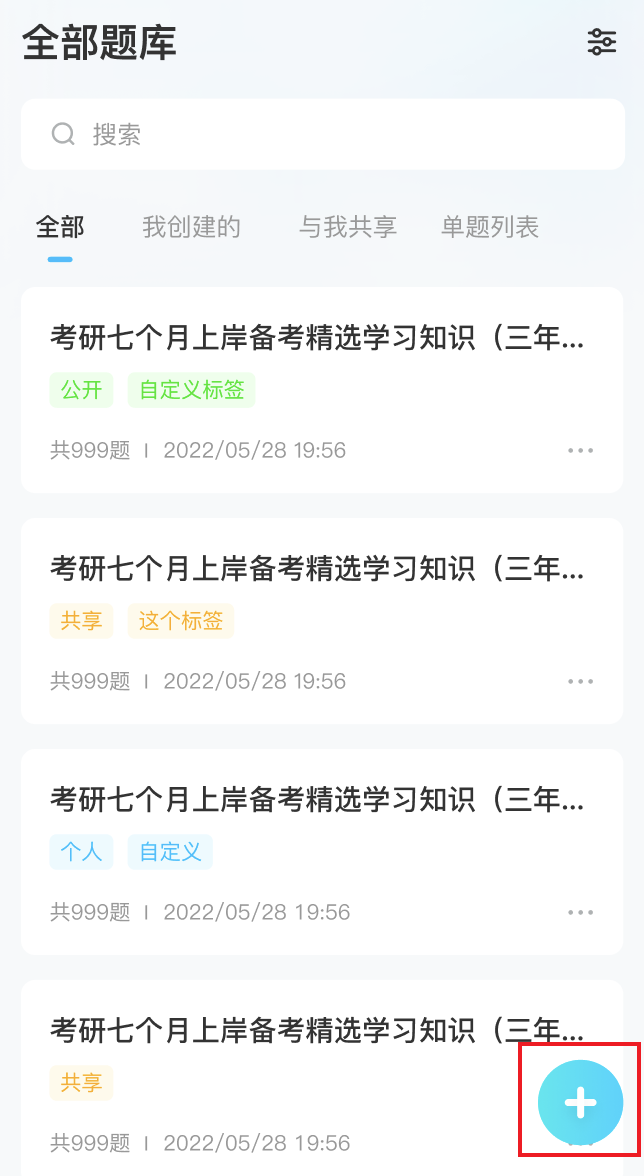Open more options for the 这个标签 question bank
This screenshot has height=1176, width=644.
click(x=580, y=682)
